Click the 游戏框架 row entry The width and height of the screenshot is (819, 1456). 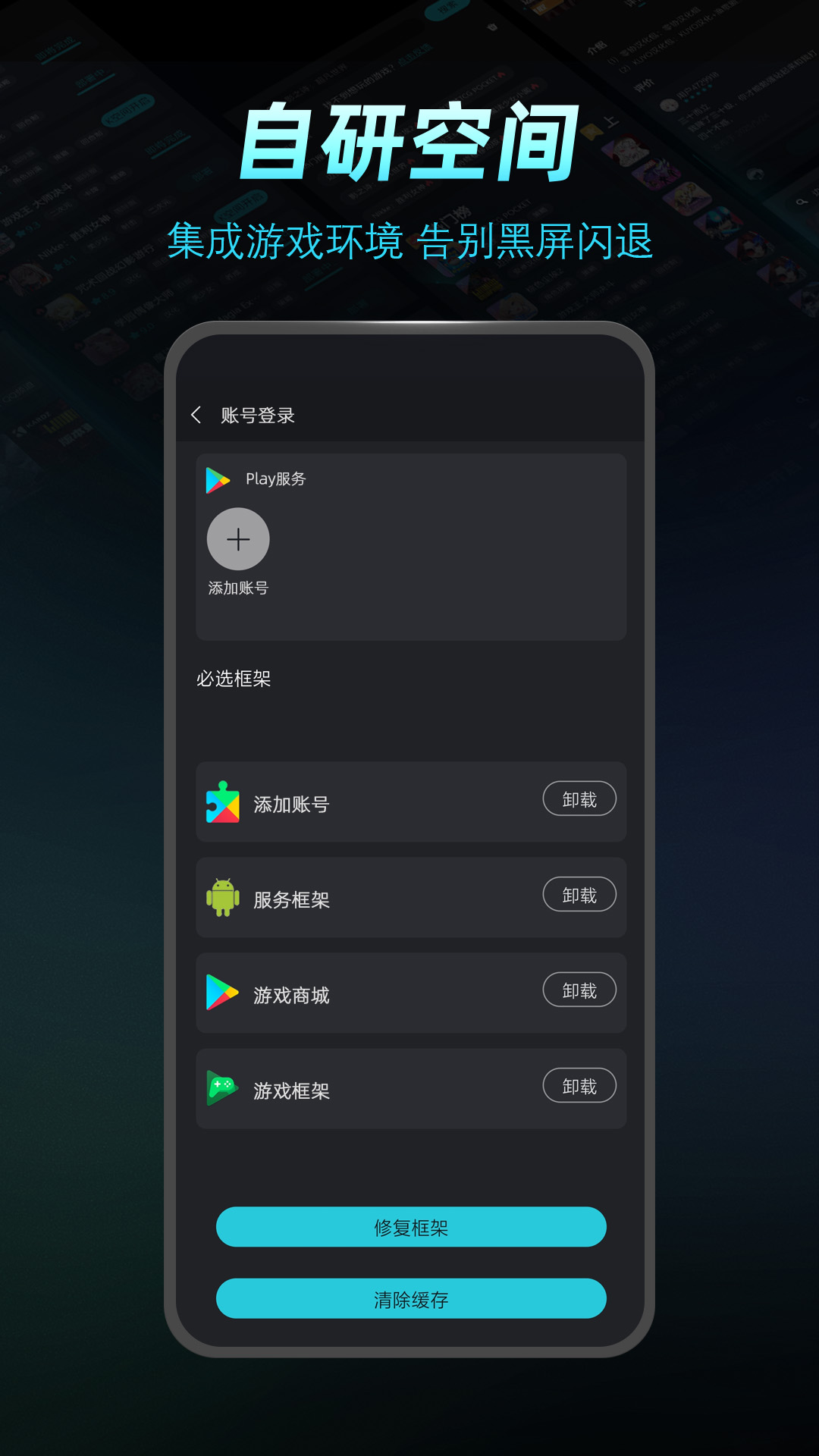point(410,1086)
